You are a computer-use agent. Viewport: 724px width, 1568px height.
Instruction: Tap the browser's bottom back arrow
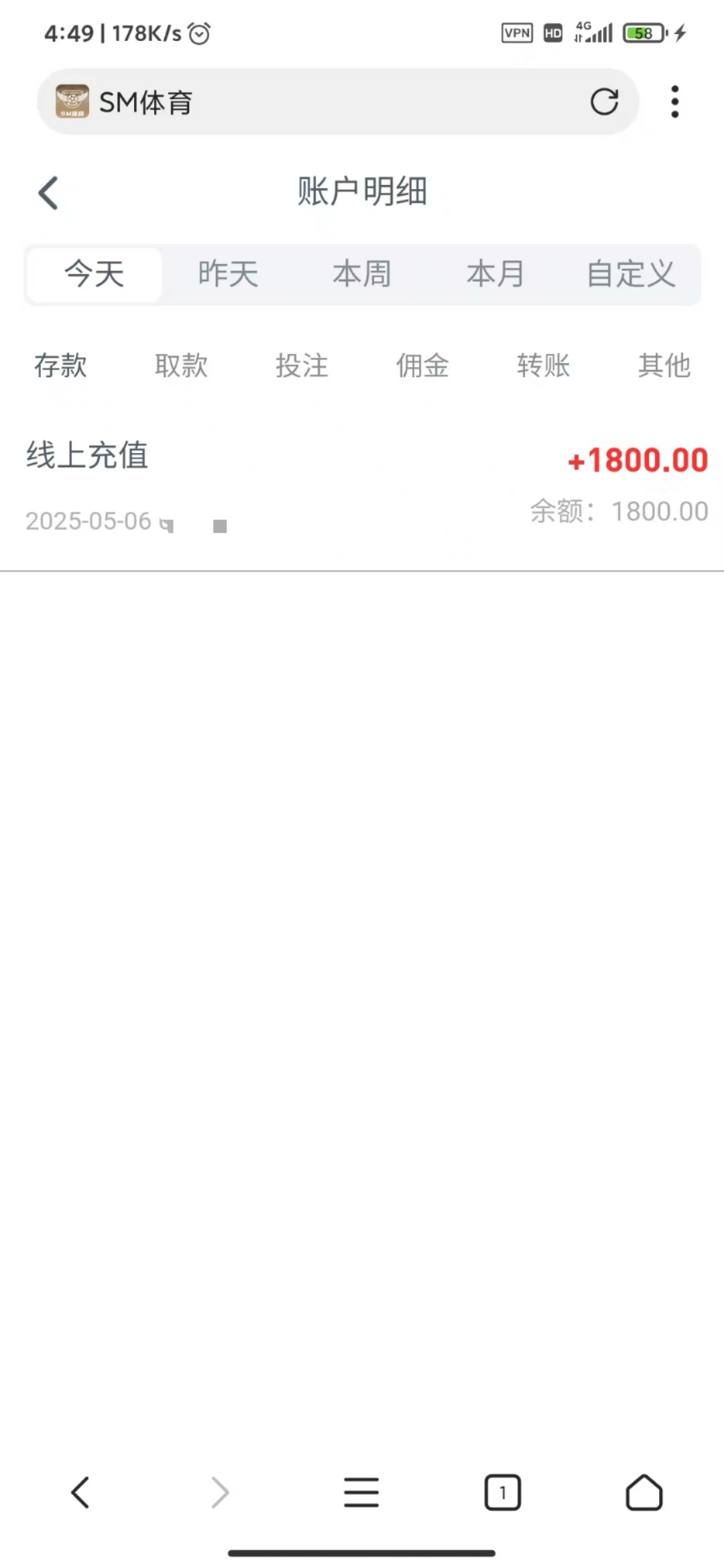80,1493
